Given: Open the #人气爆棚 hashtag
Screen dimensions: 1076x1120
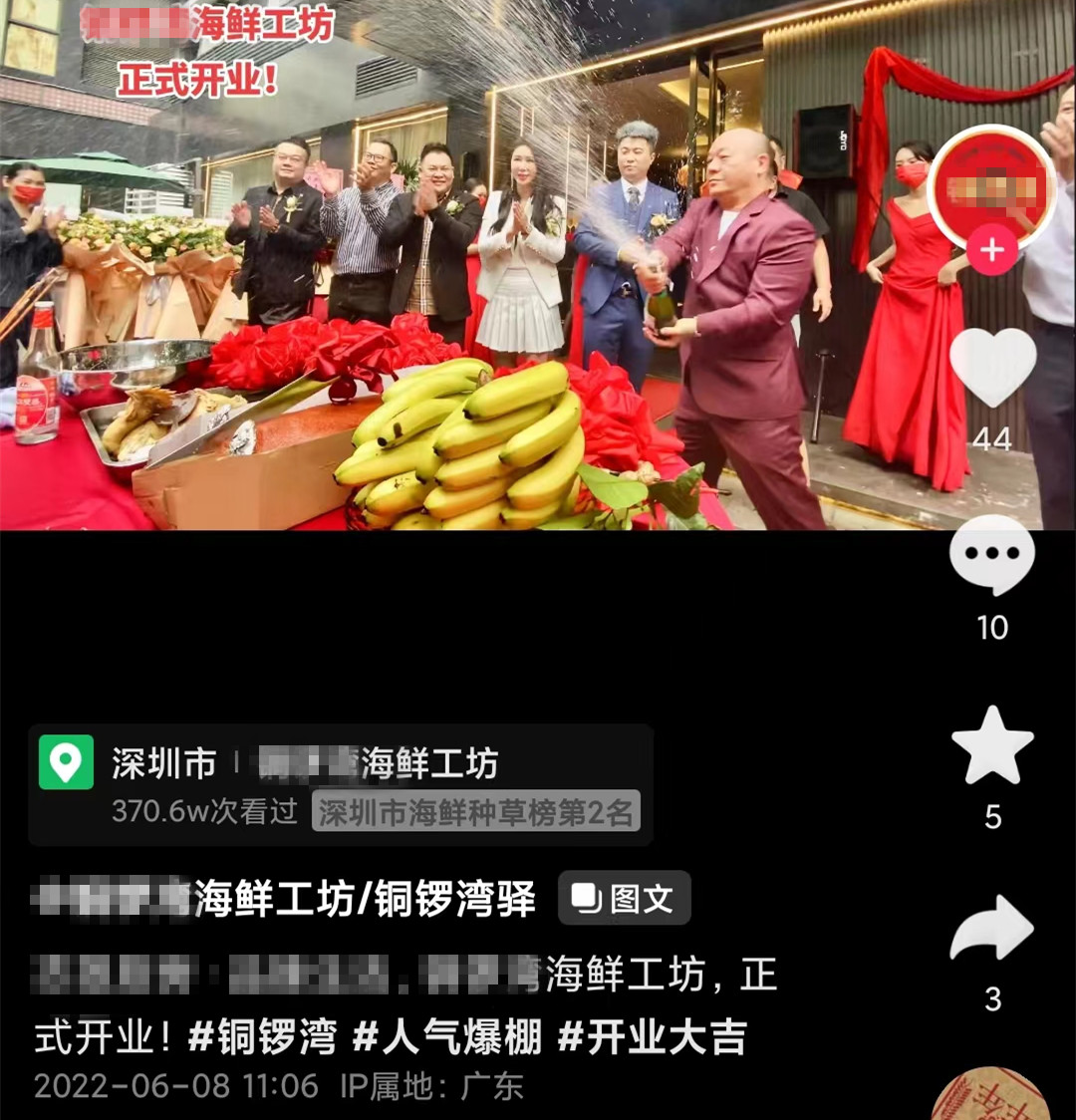Looking at the screenshot, I should [x=447, y=1037].
